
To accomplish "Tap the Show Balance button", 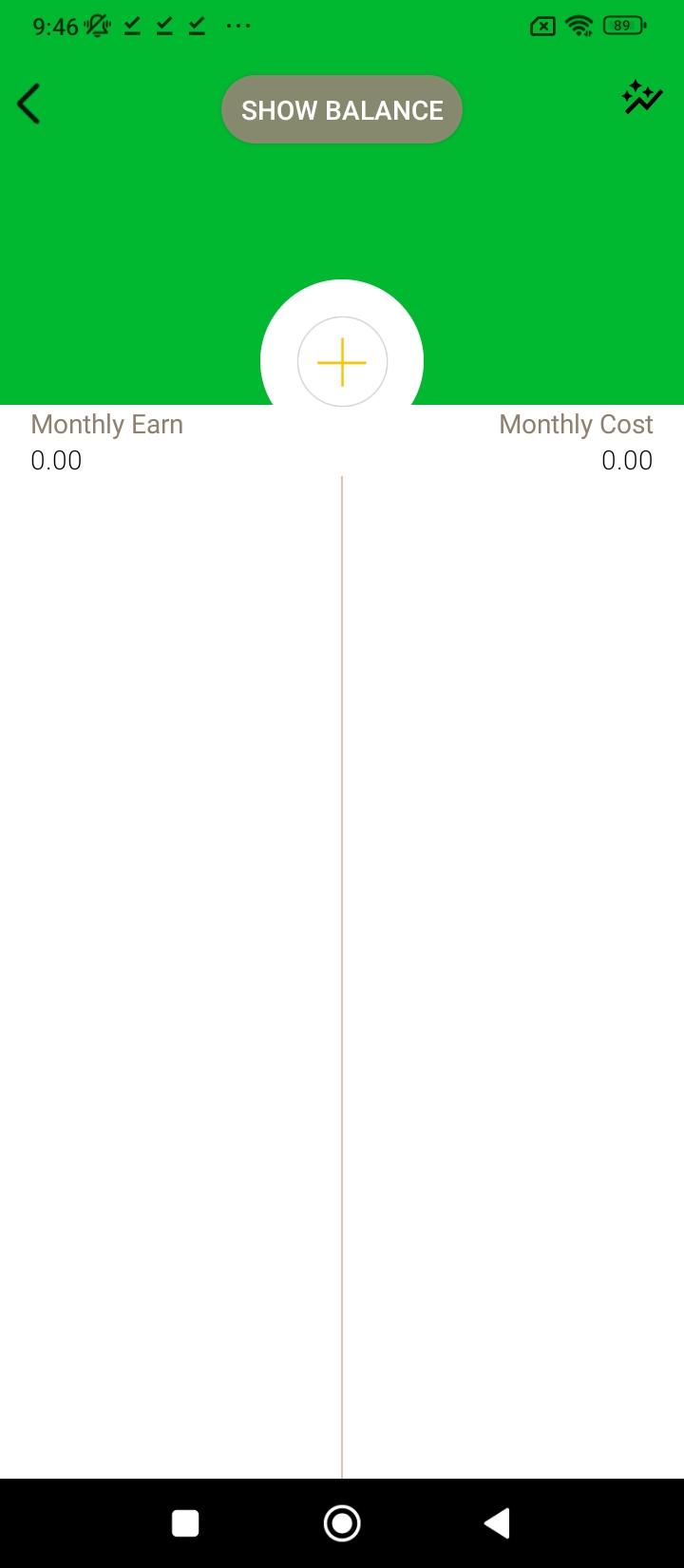I will point(342,110).
